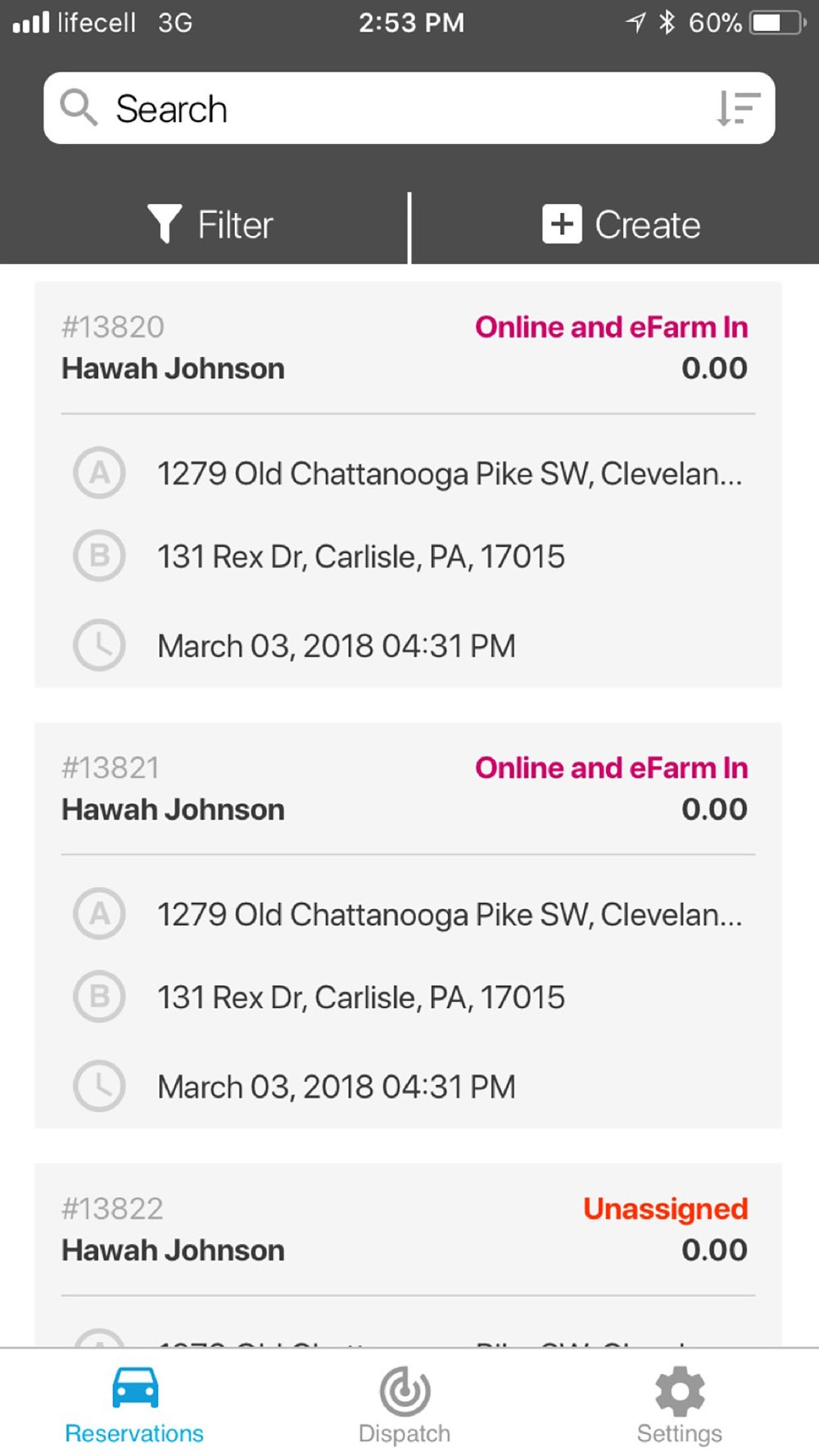Tap the Search field
This screenshot has width=819, height=1456.
pyautogui.click(x=409, y=108)
